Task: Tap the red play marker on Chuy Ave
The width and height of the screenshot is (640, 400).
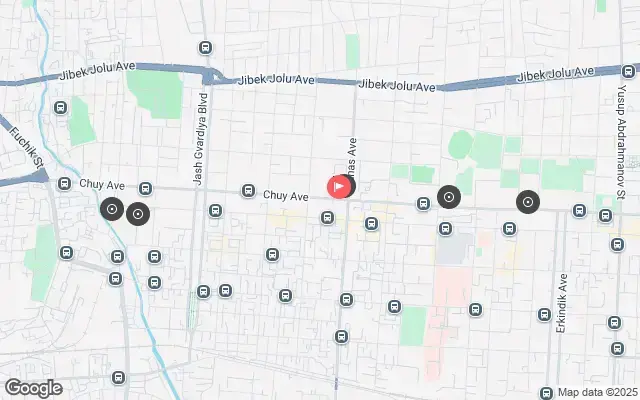Action: click(339, 186)
